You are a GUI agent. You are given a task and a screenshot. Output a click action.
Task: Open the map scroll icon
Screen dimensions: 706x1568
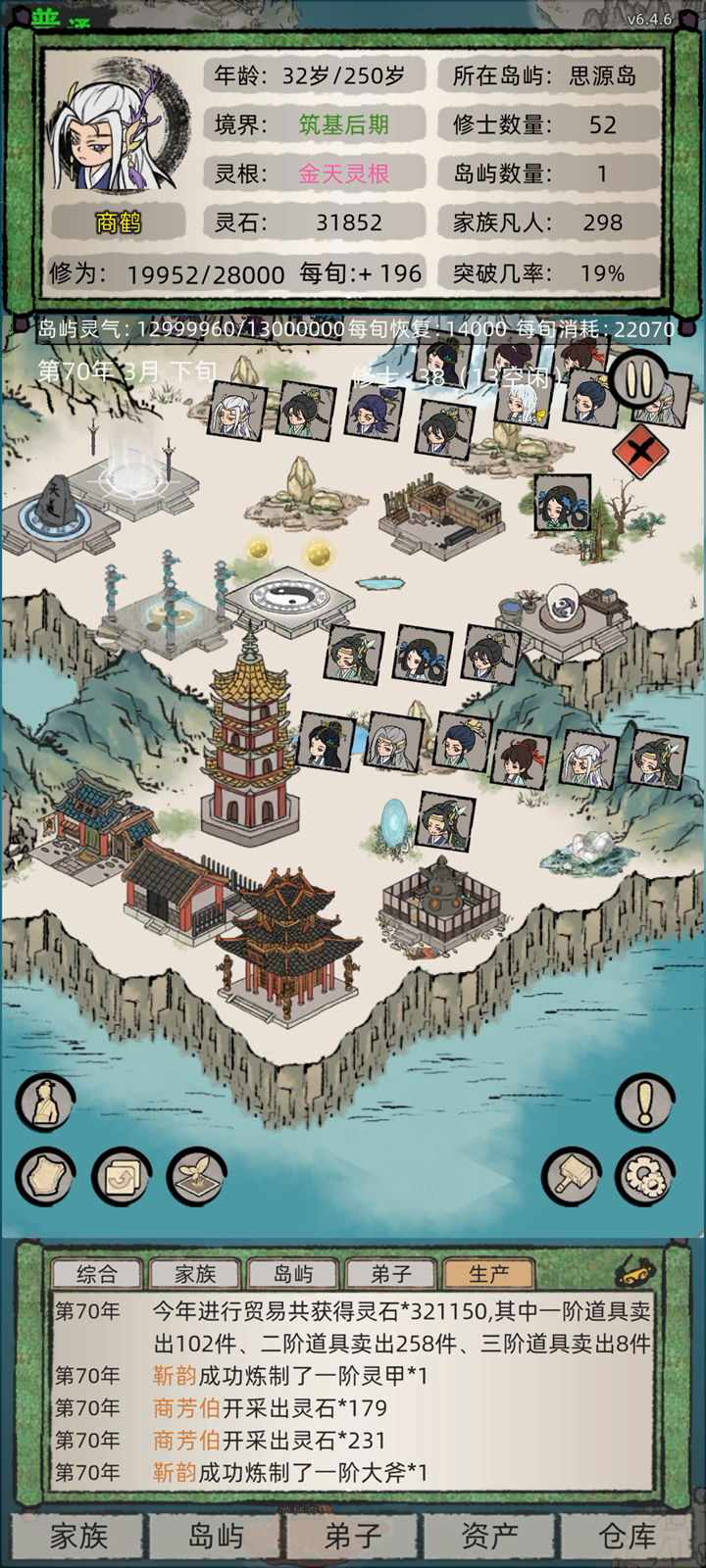[x=45, y=1175]
